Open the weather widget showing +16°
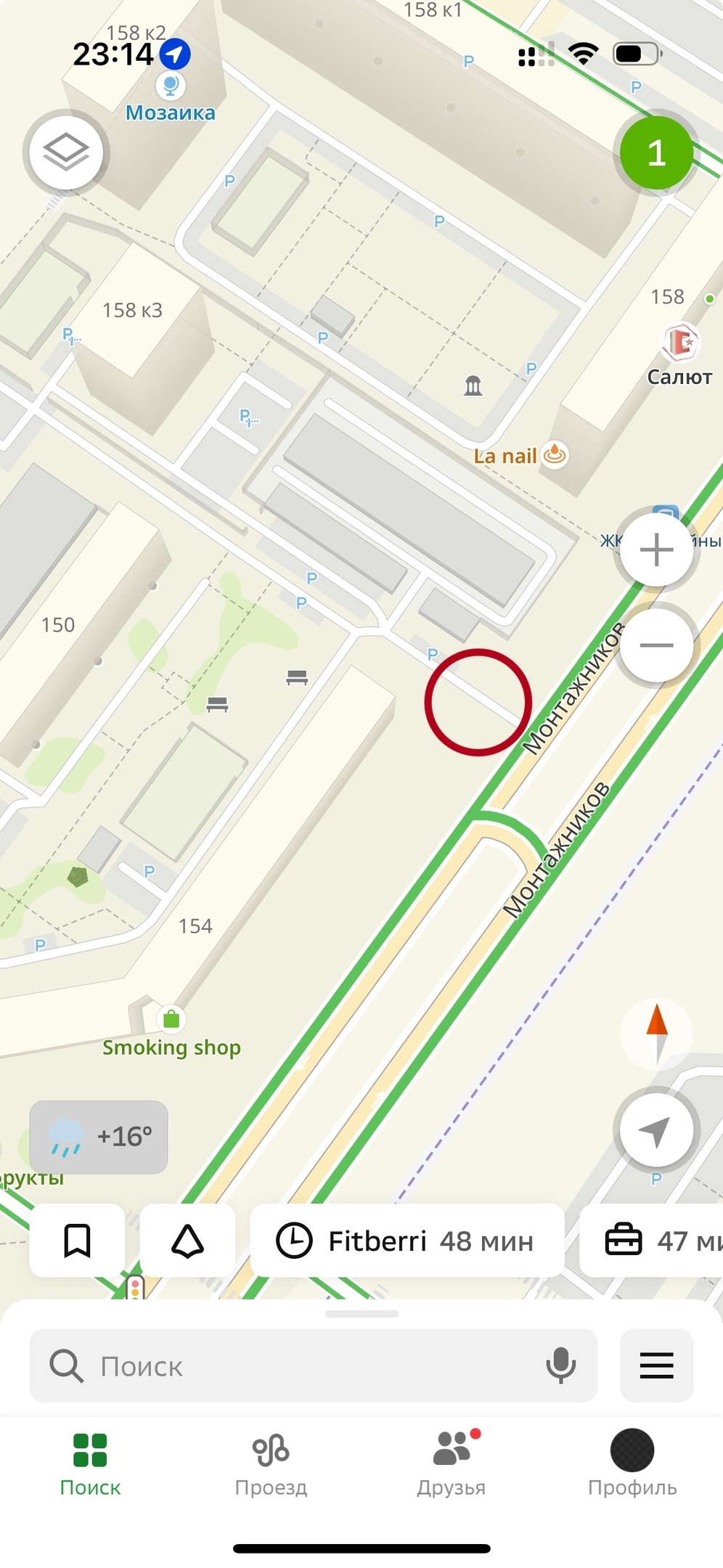The image size is (723, 1568). point(99,1137)
